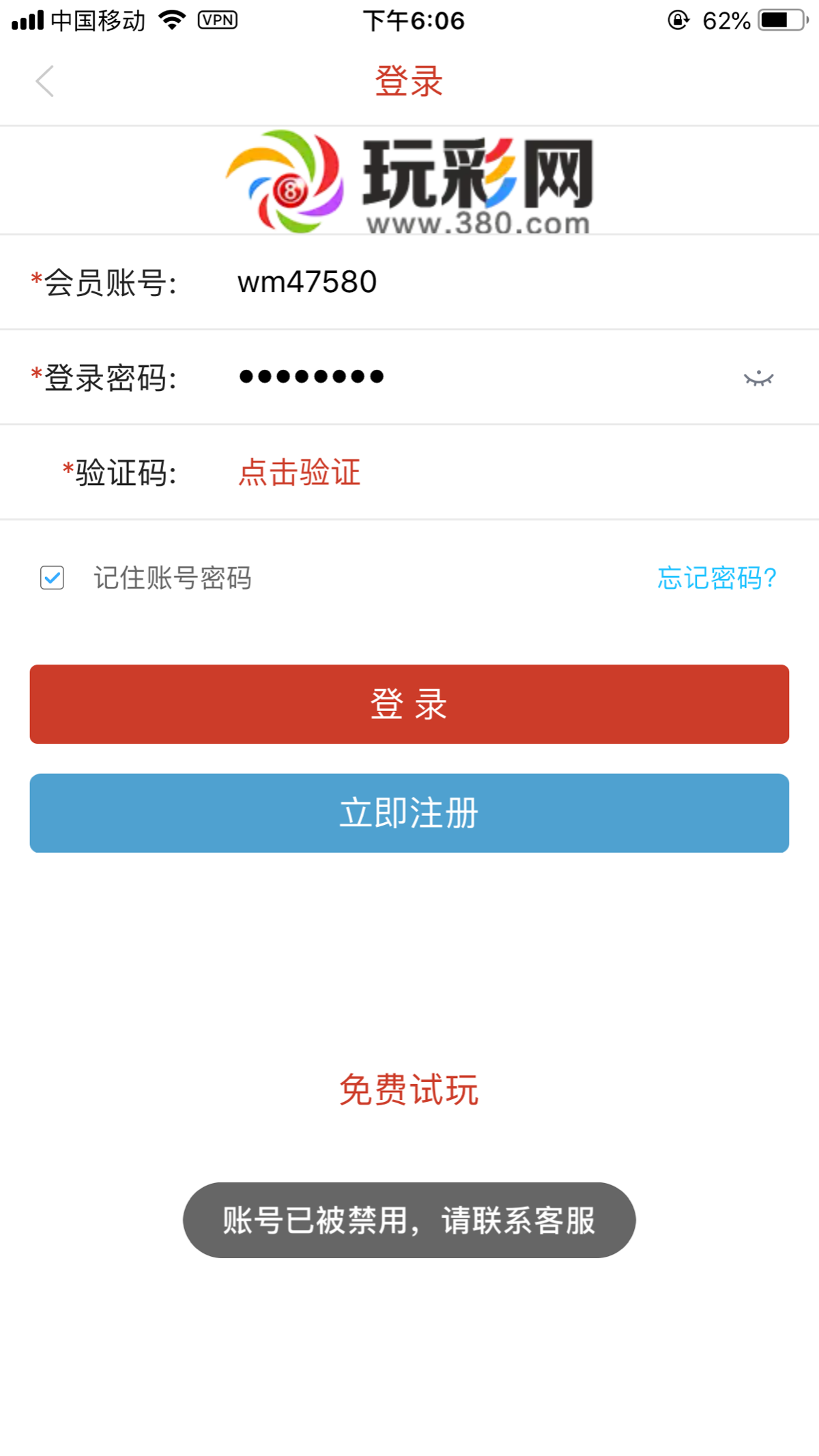Show the password with the eye toggle

click(x=758, y=377)
